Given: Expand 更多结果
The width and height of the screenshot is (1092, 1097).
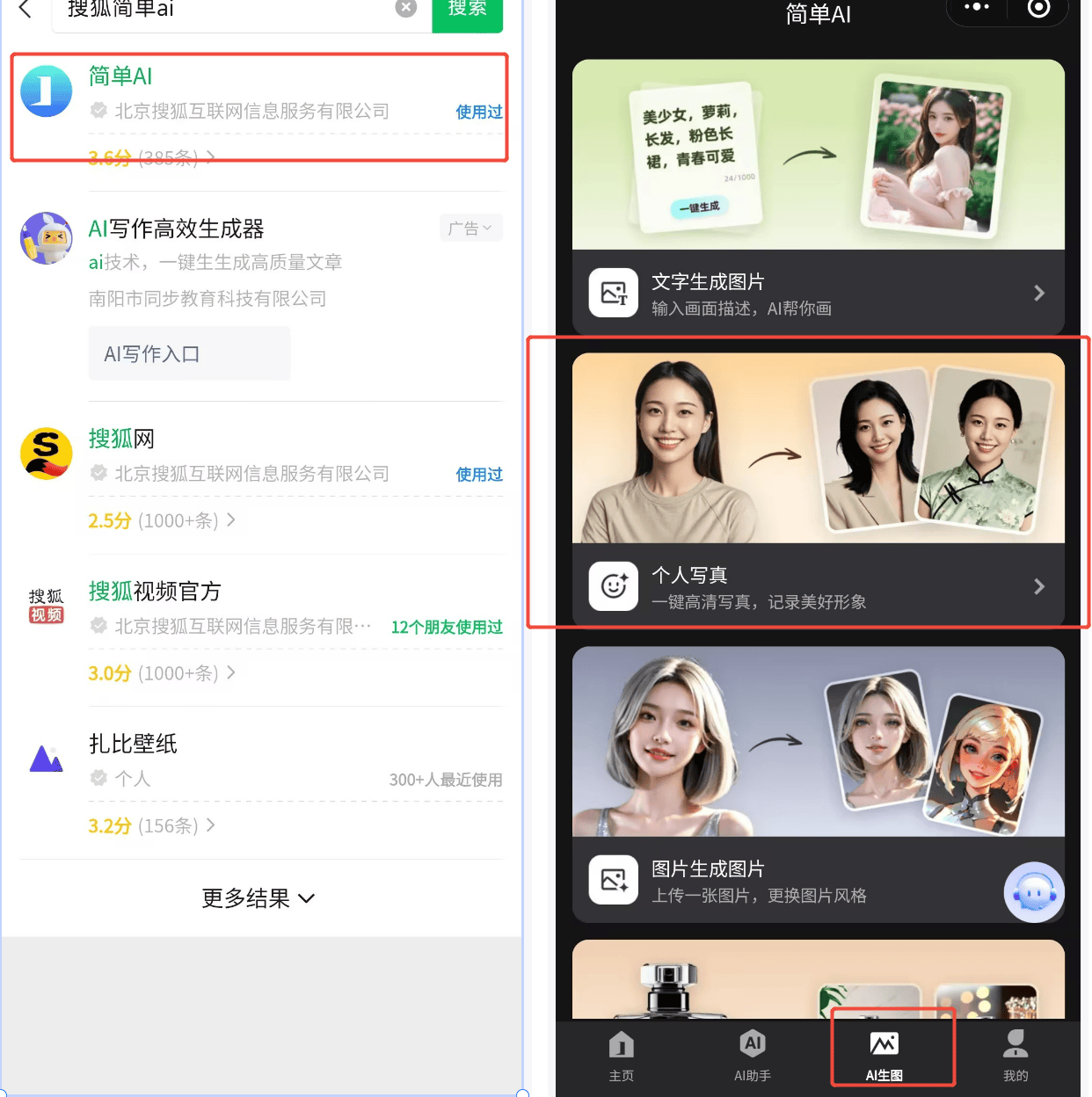Looking at the screenshot, I should click(258, 898).
